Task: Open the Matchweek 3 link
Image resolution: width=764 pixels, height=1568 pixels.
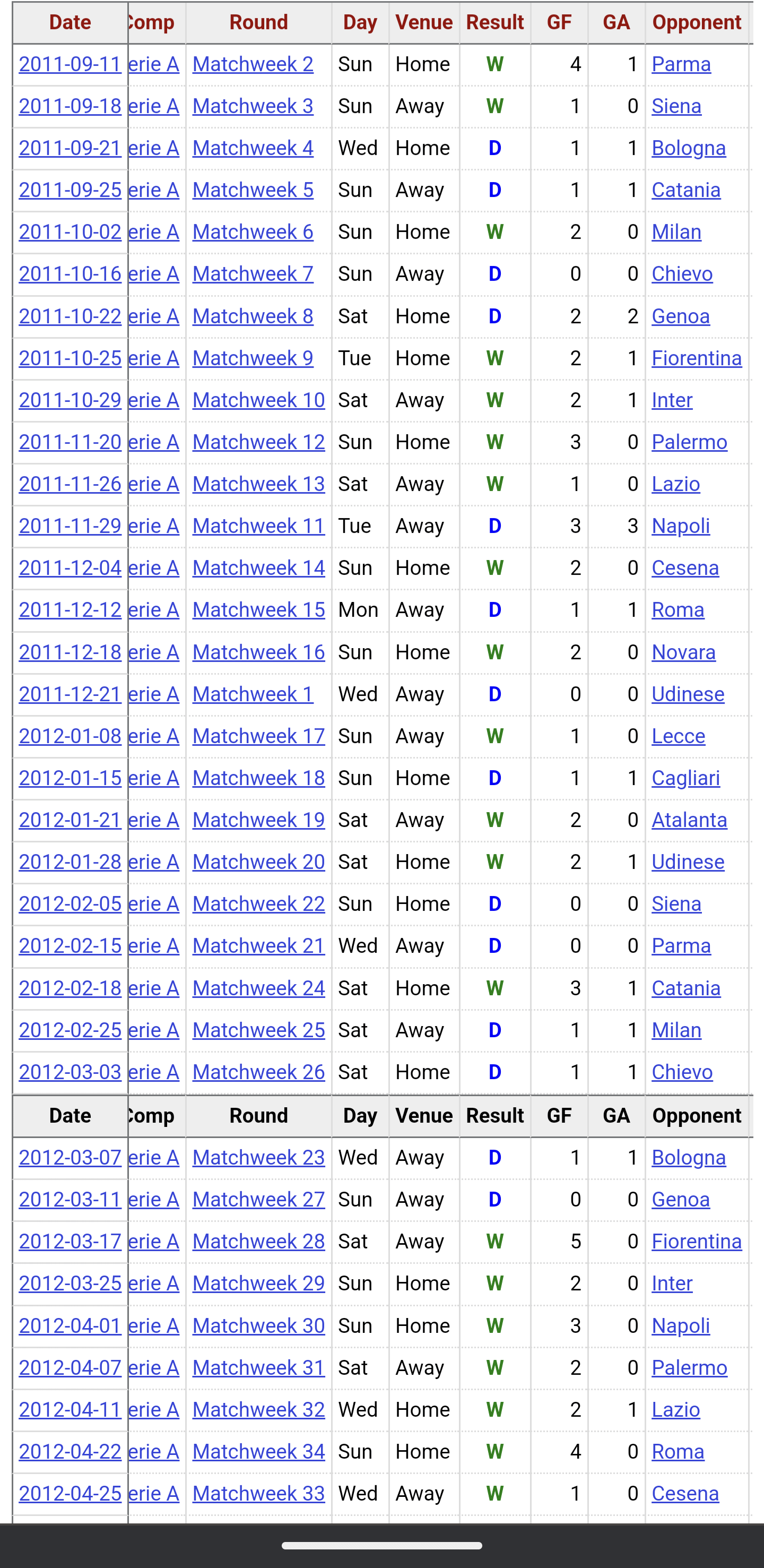Action: [253, 106]
